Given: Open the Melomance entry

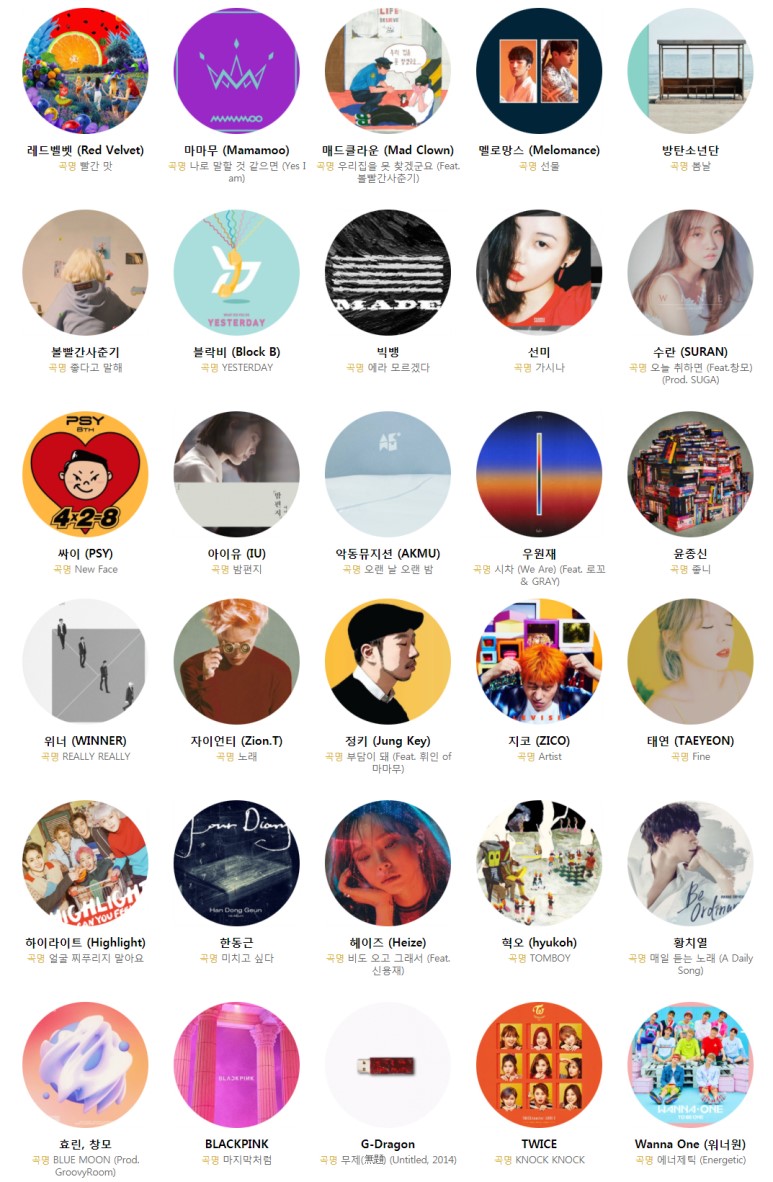Looking at the screenshot, I should coord(539,71).
